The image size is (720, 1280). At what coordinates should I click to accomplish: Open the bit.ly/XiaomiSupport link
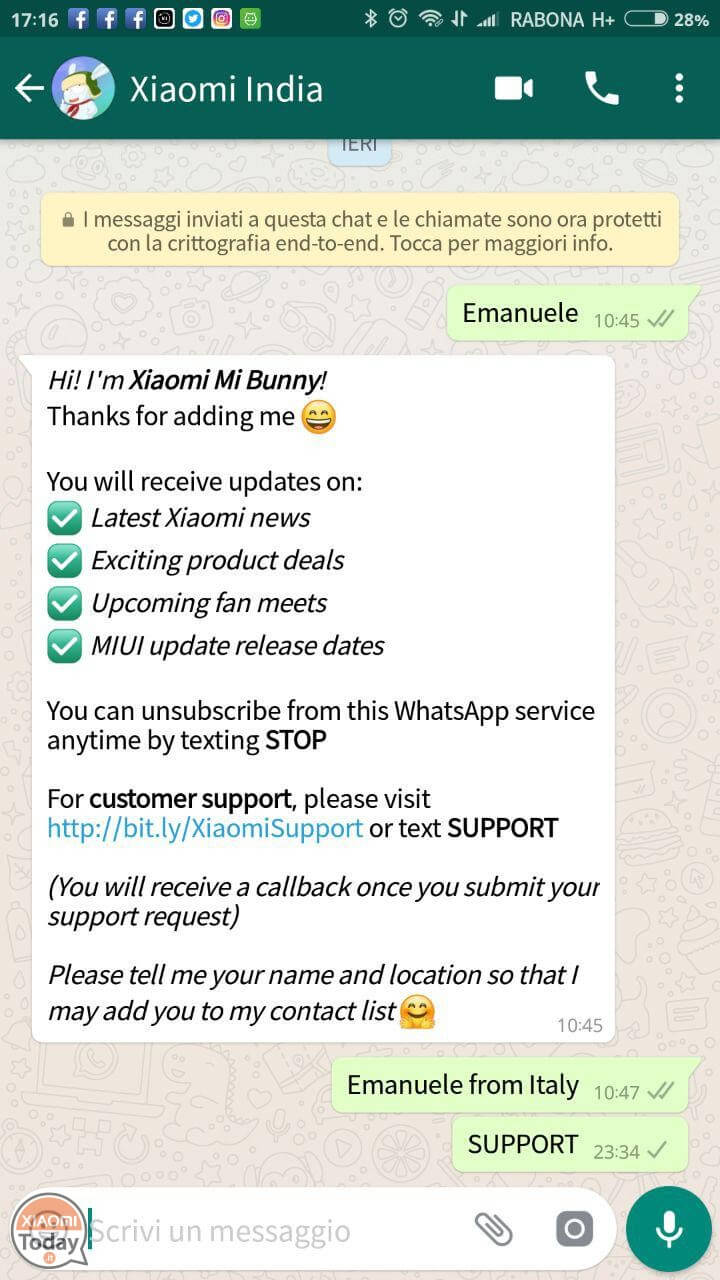pyautogui.click(x=205, y=828)
